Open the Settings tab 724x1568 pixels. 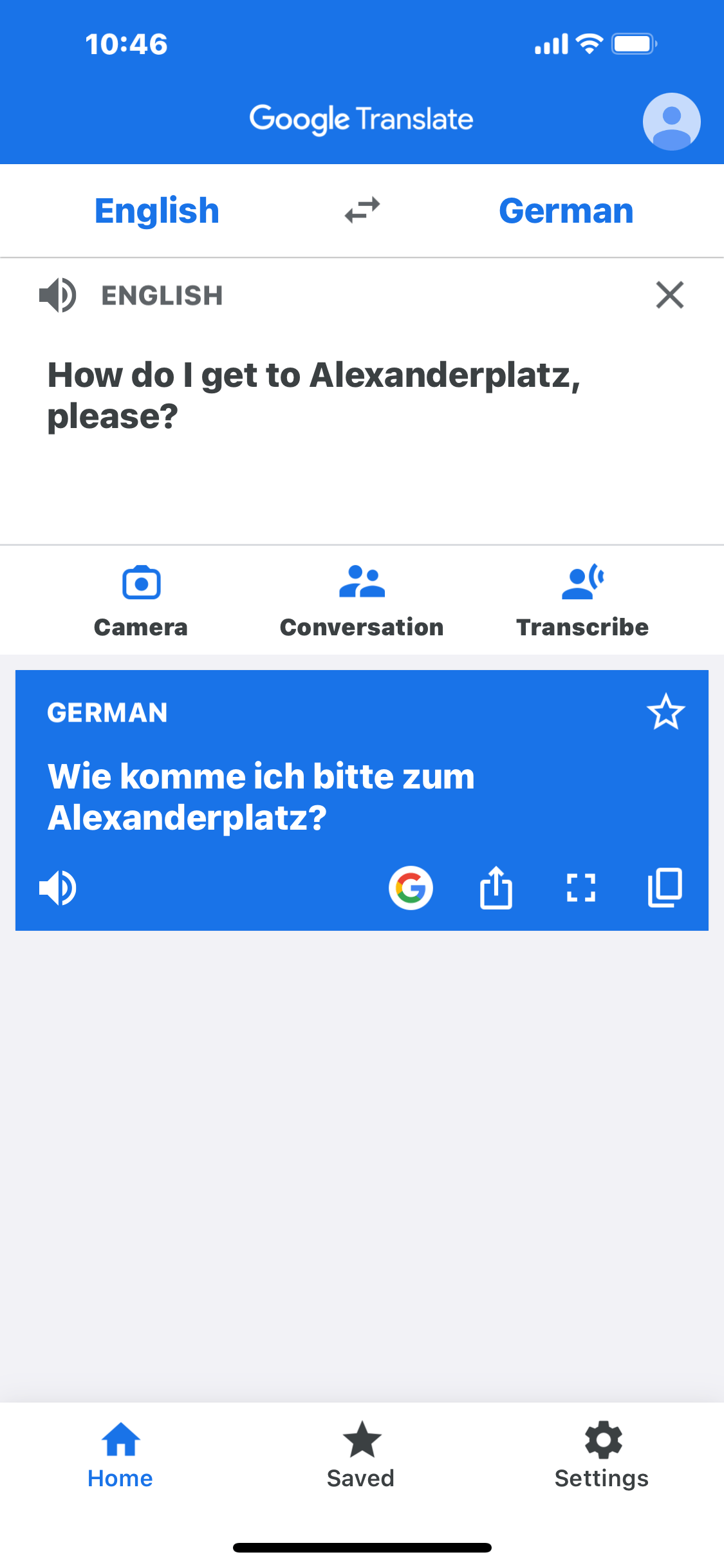[x=602, y=1461]
